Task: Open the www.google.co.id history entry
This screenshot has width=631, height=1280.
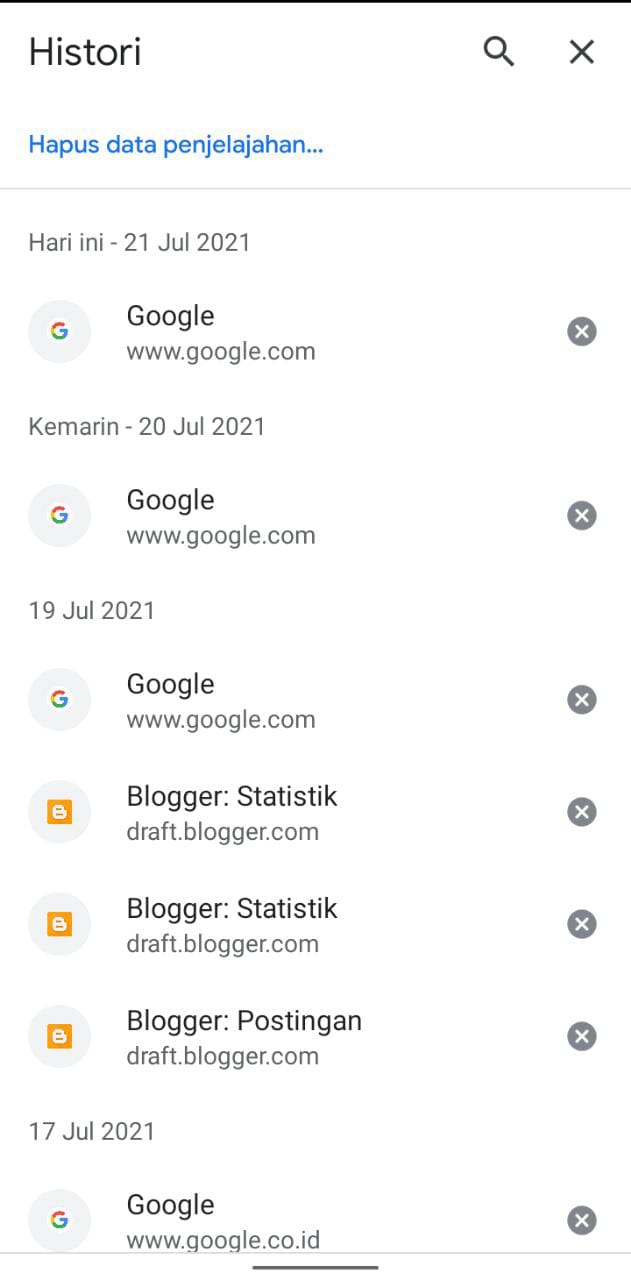Action: point(223,1220)
